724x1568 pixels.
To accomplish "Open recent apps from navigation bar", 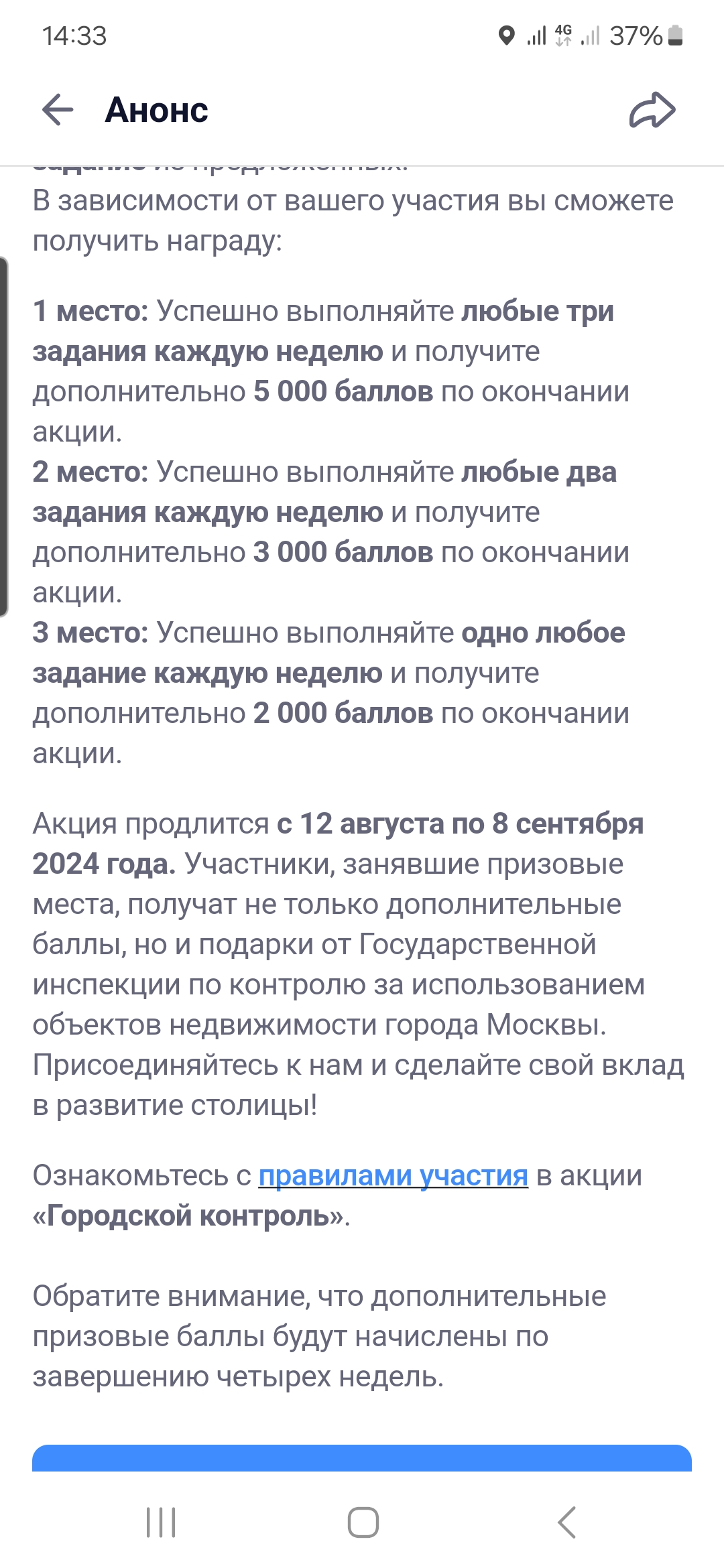I will (161, 1522).
